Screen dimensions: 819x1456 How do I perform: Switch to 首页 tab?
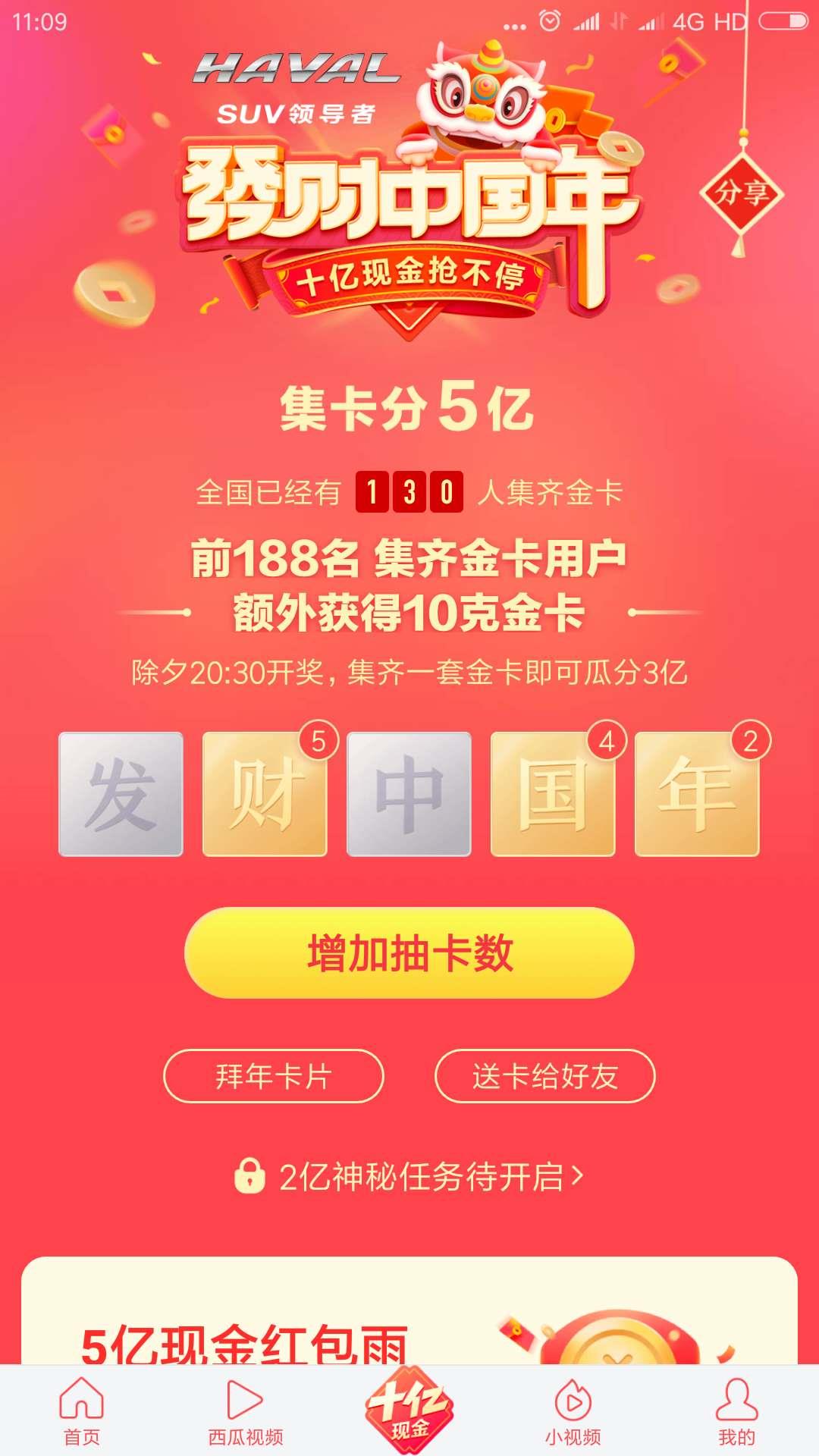coord(81,1410)
